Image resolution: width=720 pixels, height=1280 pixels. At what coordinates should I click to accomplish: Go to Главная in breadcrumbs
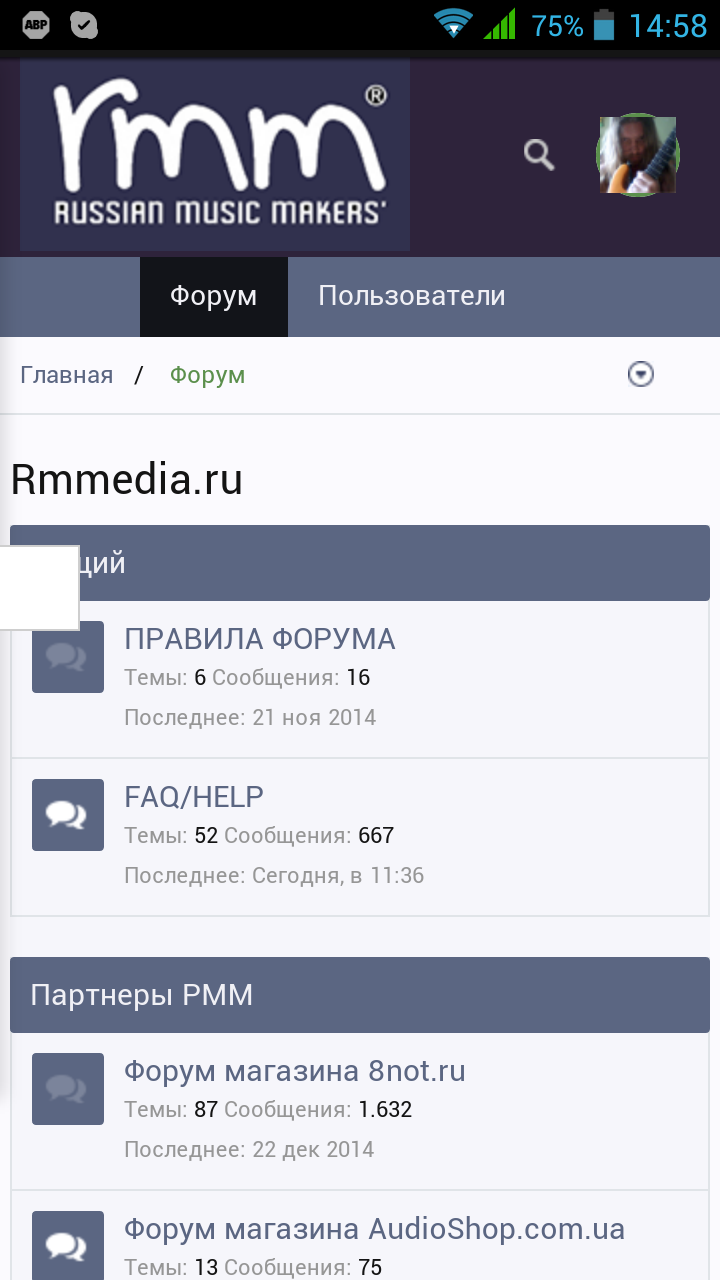tap(66, 375)
